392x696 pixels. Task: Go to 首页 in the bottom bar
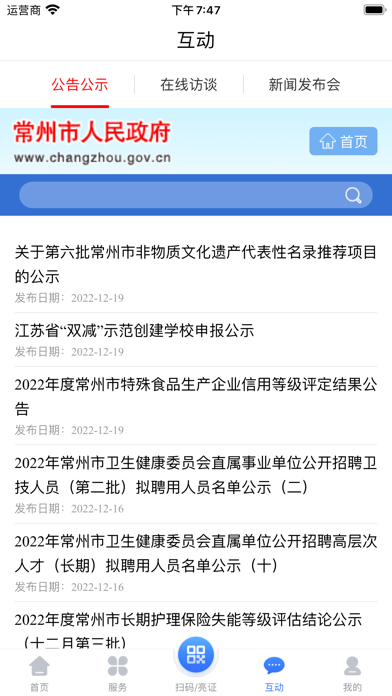click(39, 674)
